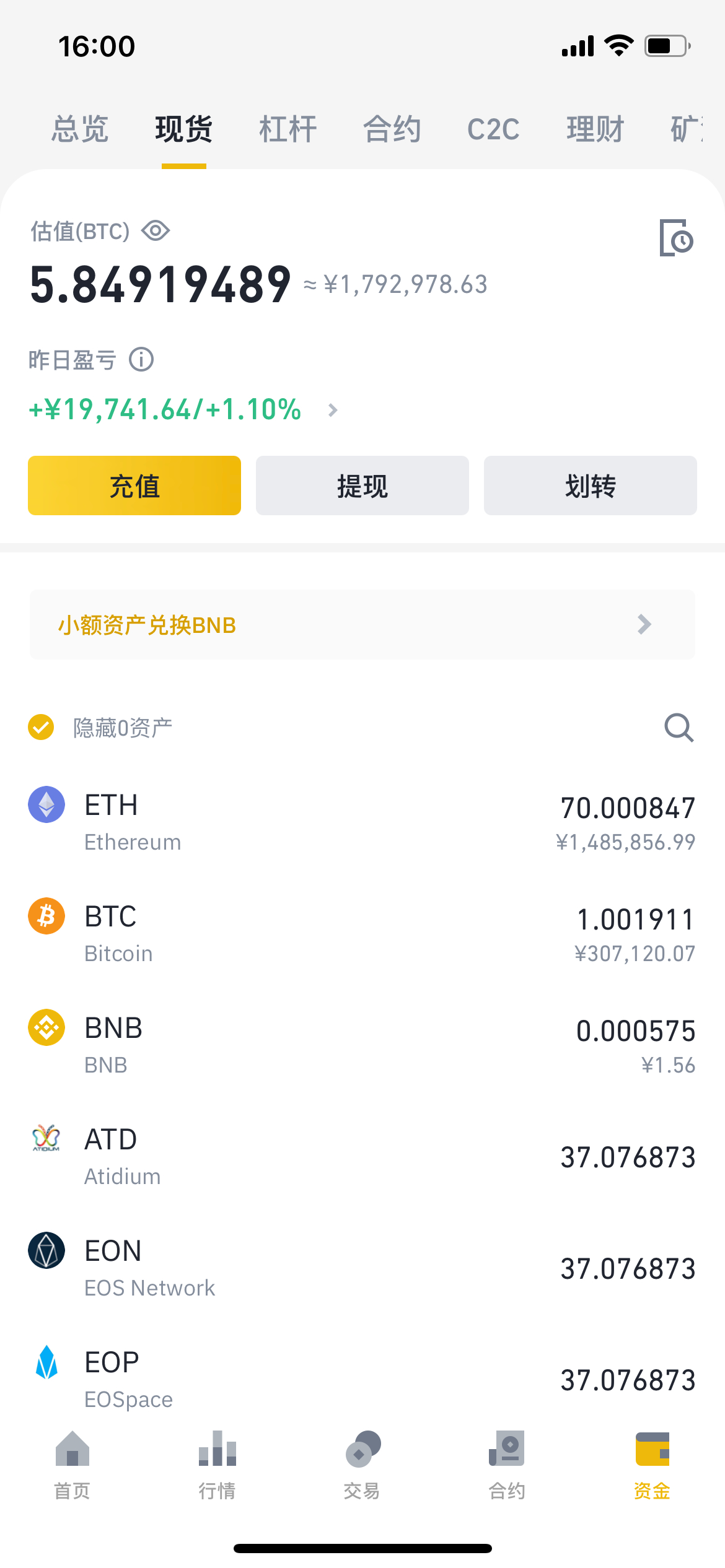
Task: Tap the info icon beside 昨日盈亏
Action: pos(141,359)
